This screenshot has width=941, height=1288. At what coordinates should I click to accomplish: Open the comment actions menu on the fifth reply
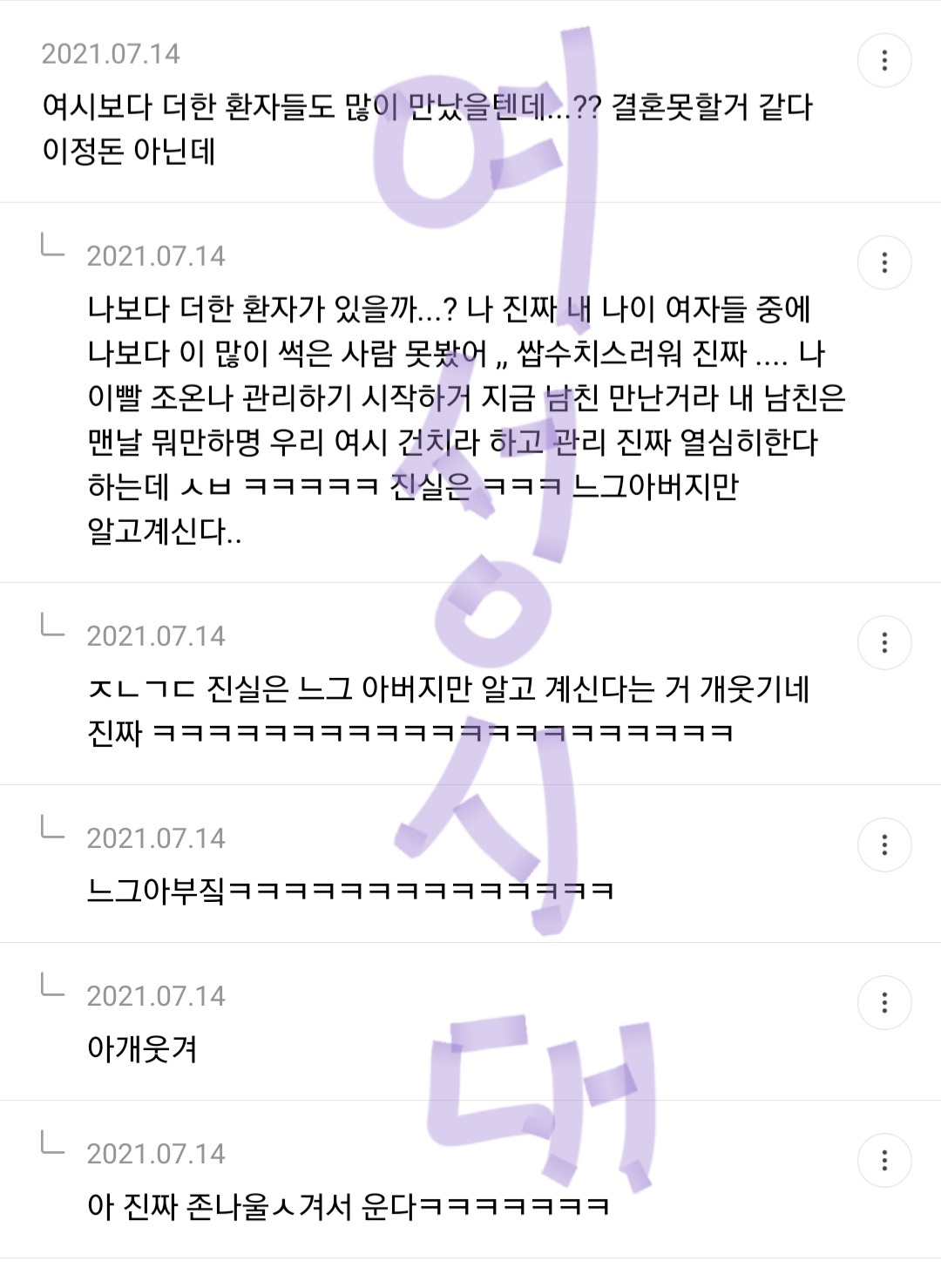point(886,1002)
